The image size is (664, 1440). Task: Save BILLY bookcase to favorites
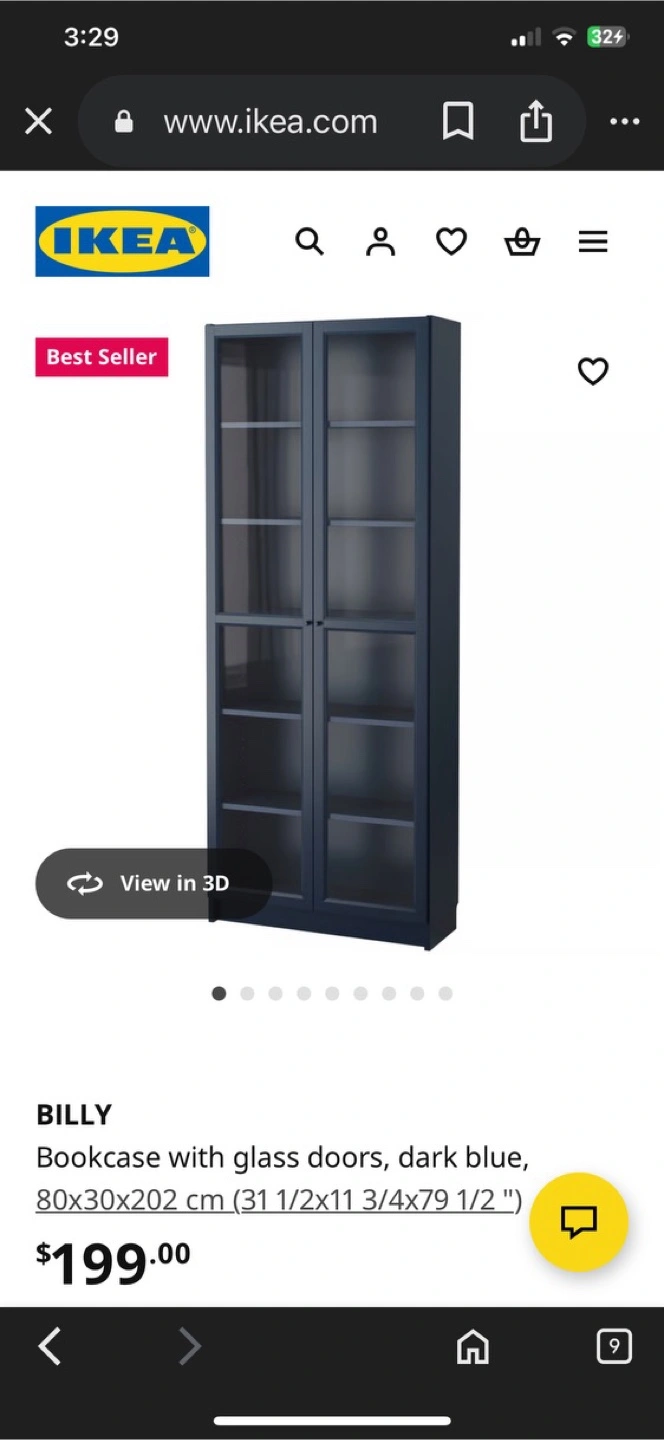tap(593, 371)
